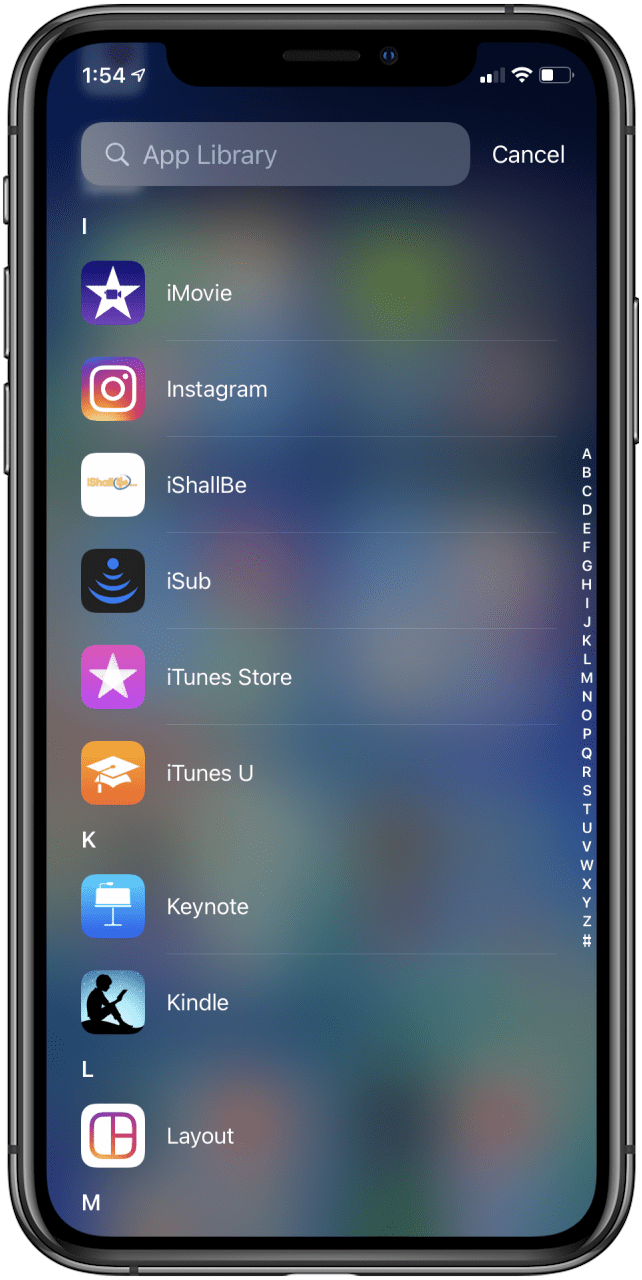Cancel the App Library search

[x=528, y=155]
